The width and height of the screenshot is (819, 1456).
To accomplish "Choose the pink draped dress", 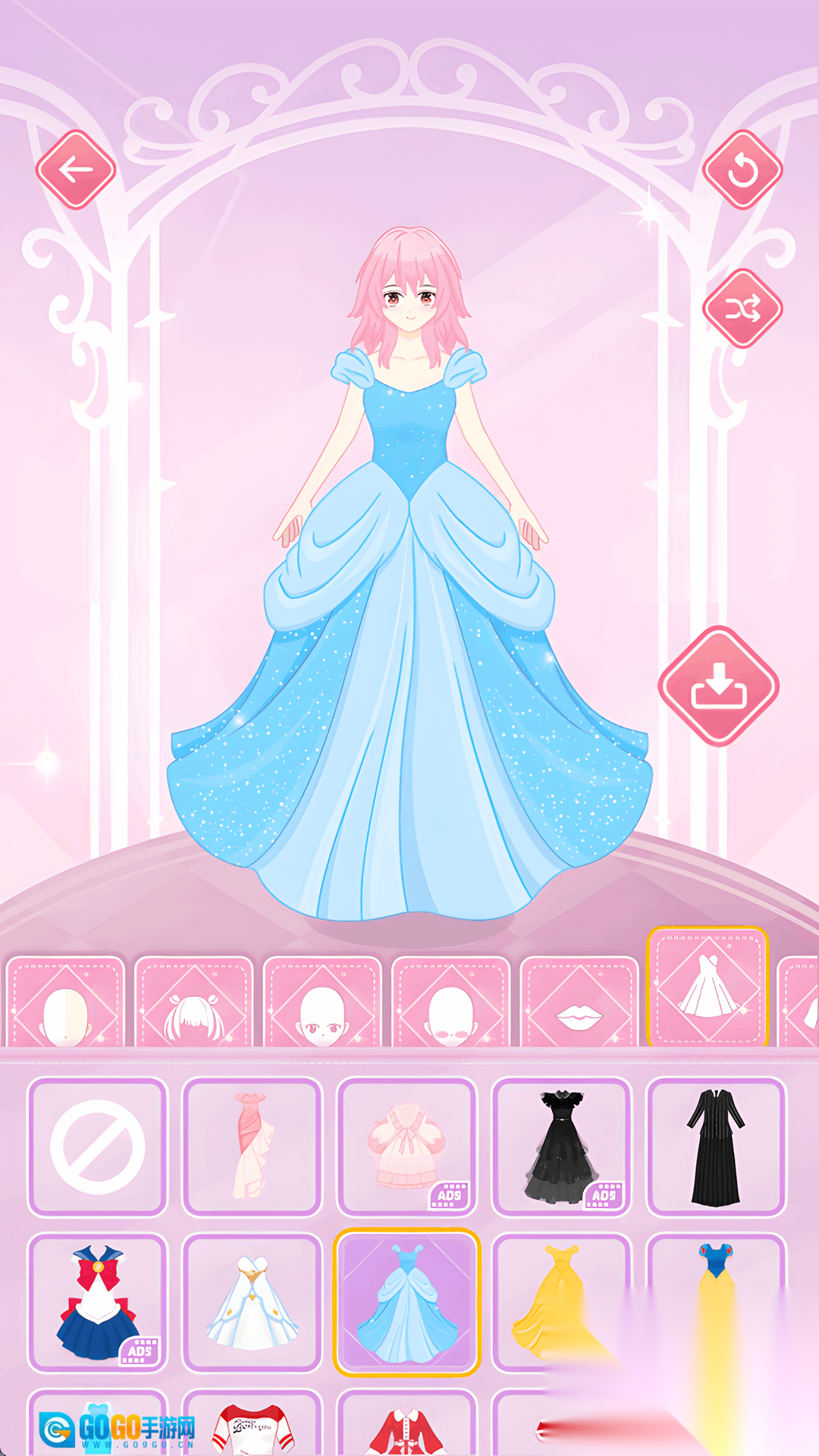I will tap(252, 1147).
